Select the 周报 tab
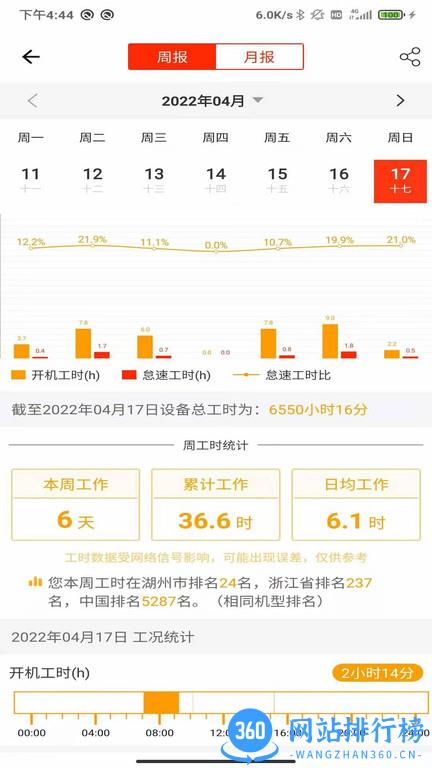 (x=172, y=57)
